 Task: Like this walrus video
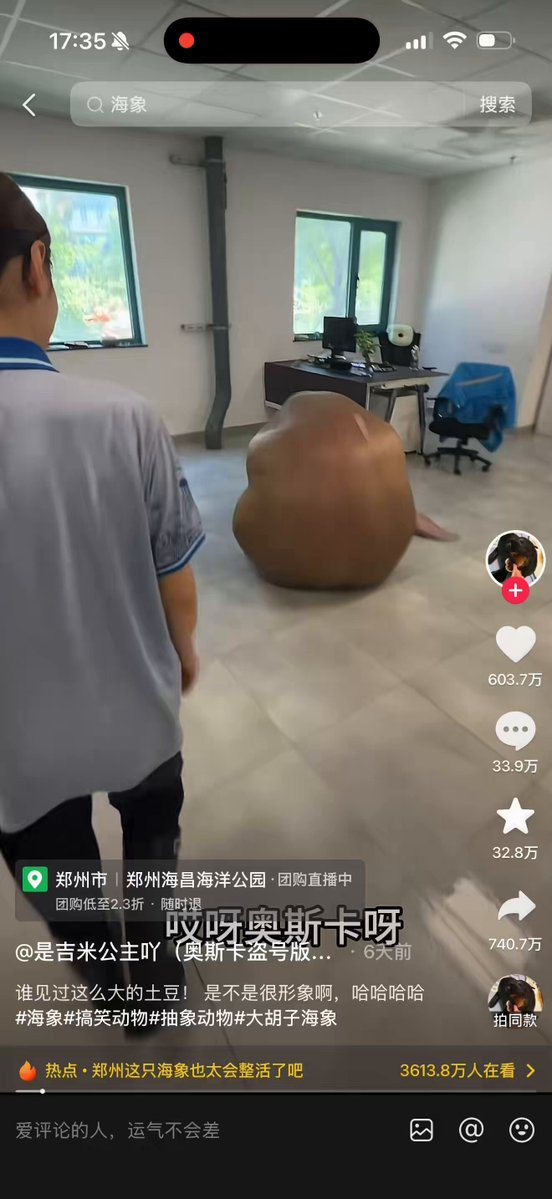(x=515, y=644)
